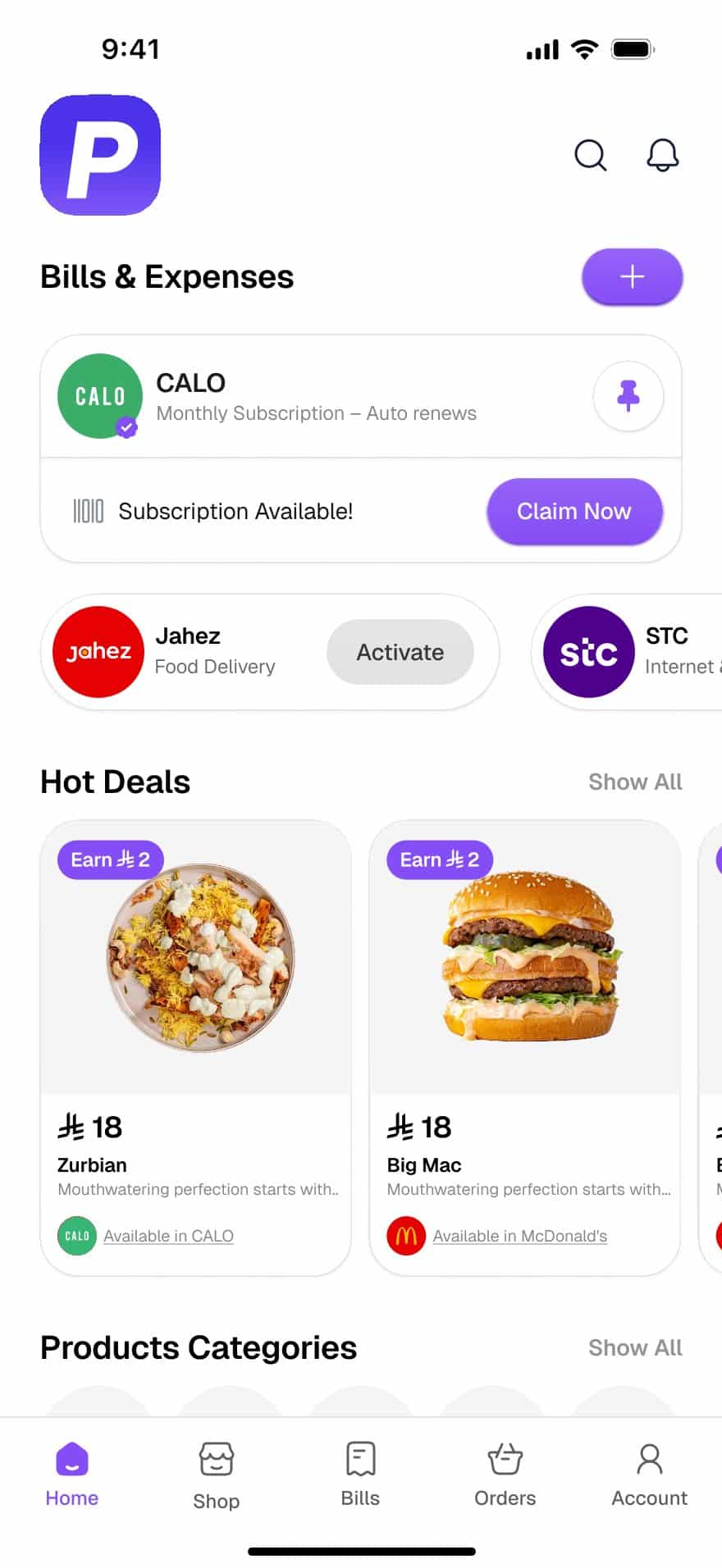Show all Products Categories
The image size is (722, 1568).
click(x=635, y=1347)
